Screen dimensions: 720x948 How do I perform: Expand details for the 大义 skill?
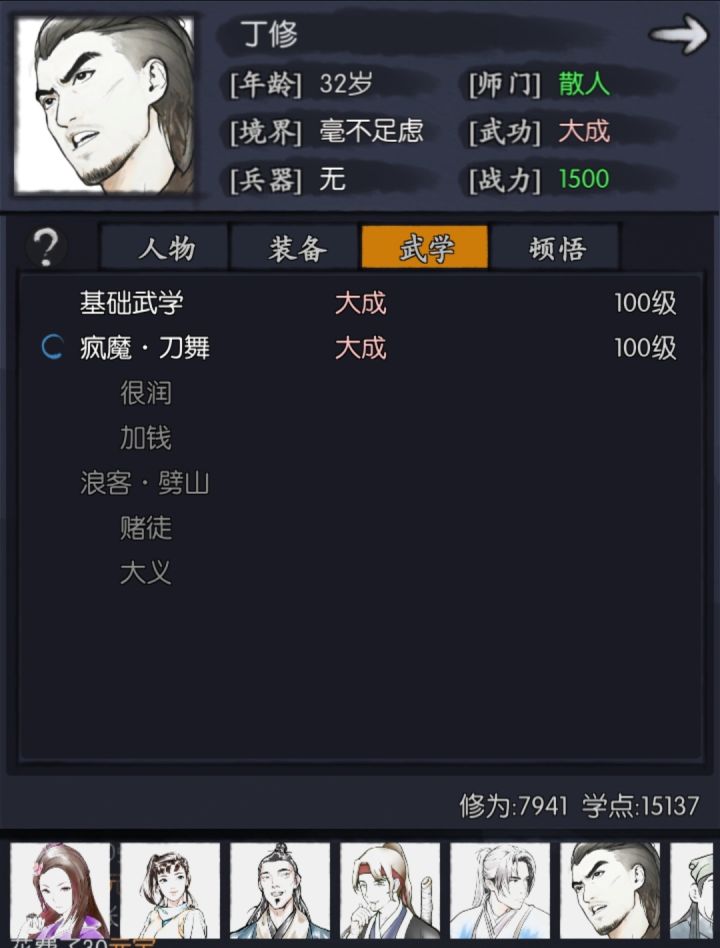148,572
